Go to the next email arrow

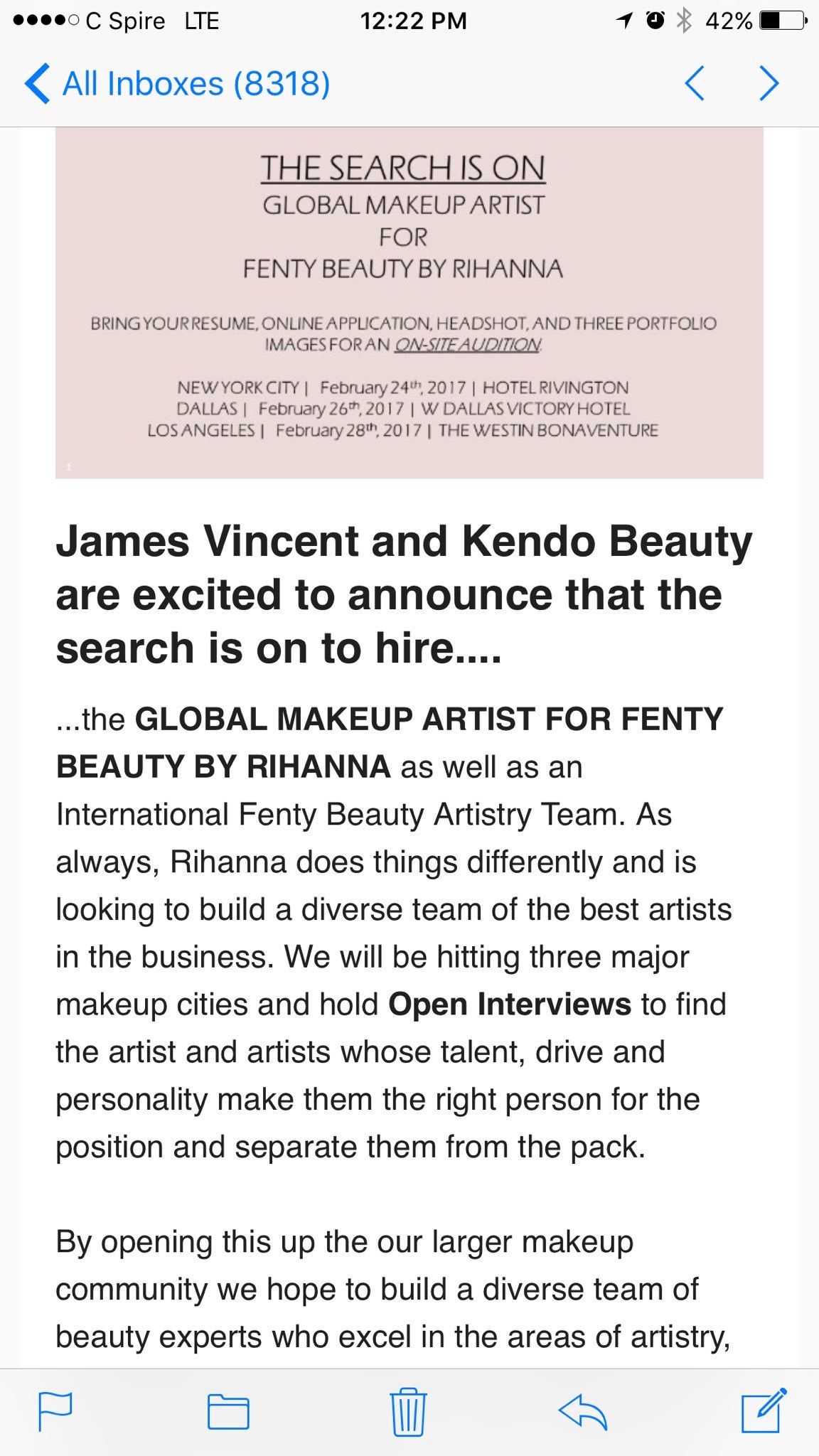tap(769, 84)
